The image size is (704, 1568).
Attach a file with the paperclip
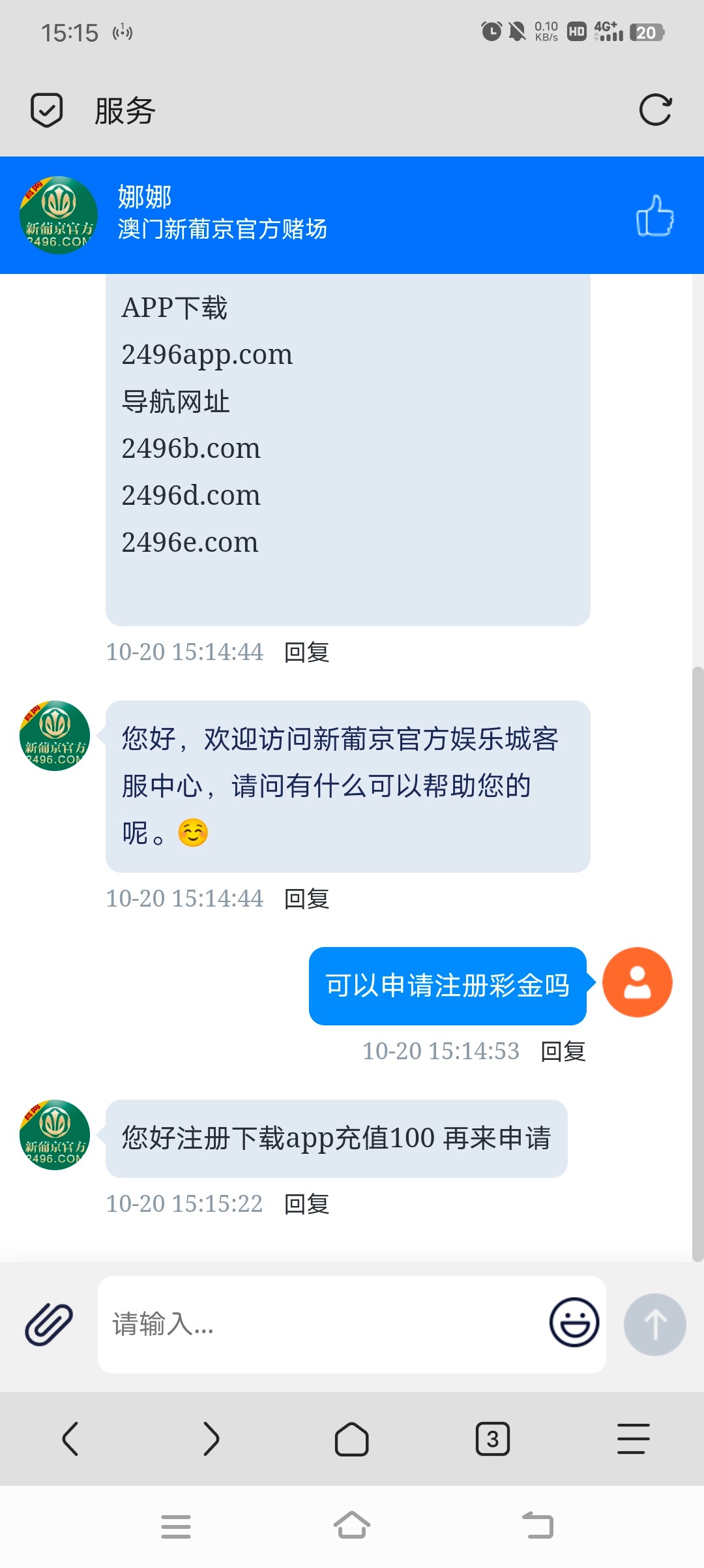click(49, 1324)
